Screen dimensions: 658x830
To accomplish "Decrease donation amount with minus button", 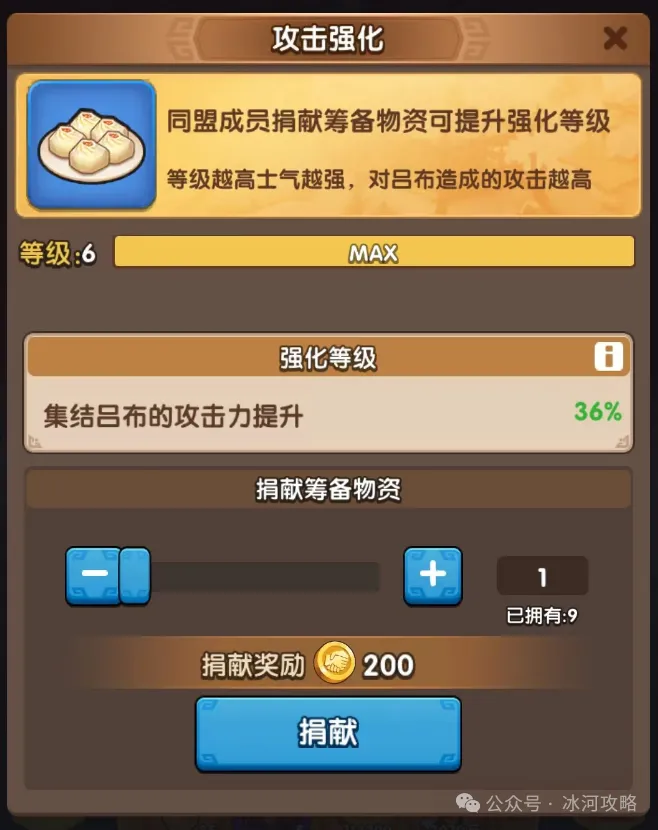I will [x=93, y=575].
